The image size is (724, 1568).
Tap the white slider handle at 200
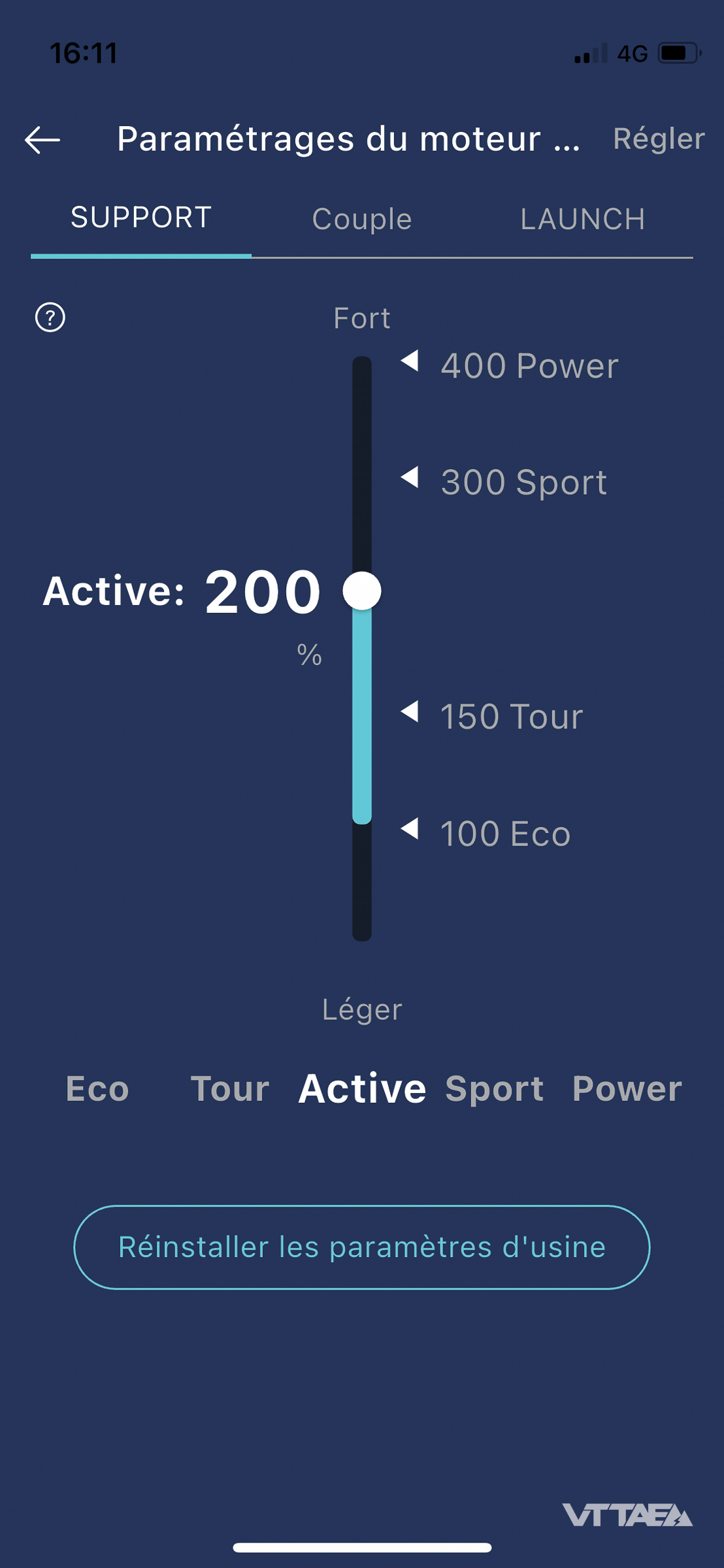coord(362,591)
